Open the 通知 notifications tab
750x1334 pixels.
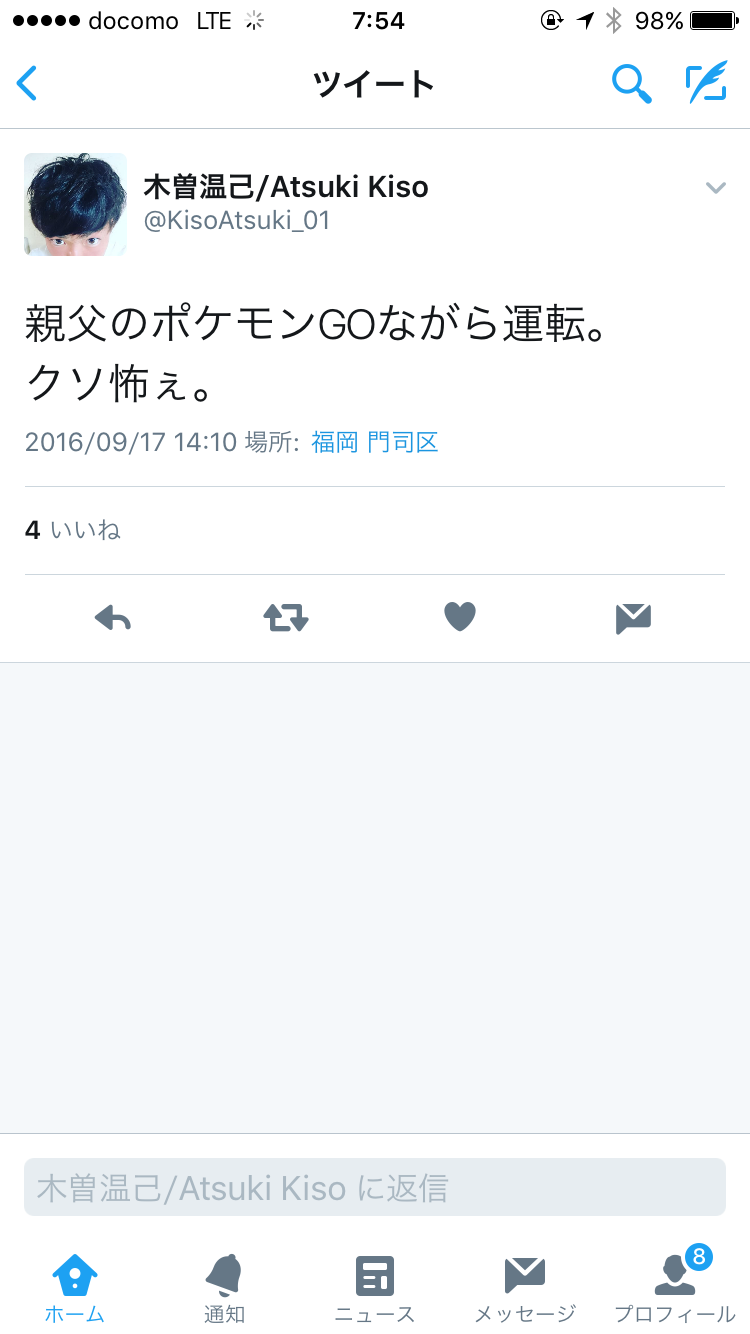[224, 1289]
